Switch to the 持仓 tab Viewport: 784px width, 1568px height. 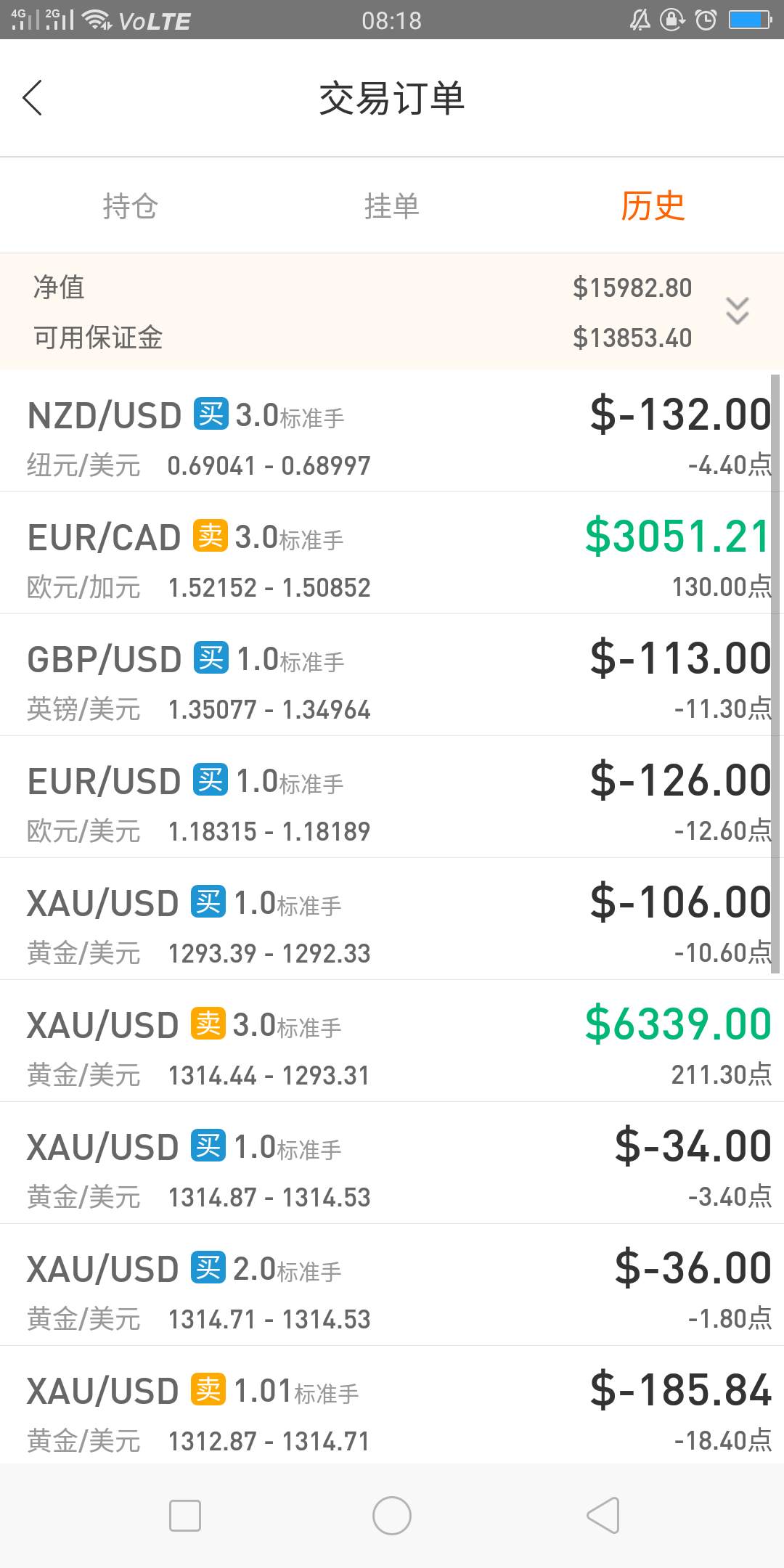click(131, 206)
